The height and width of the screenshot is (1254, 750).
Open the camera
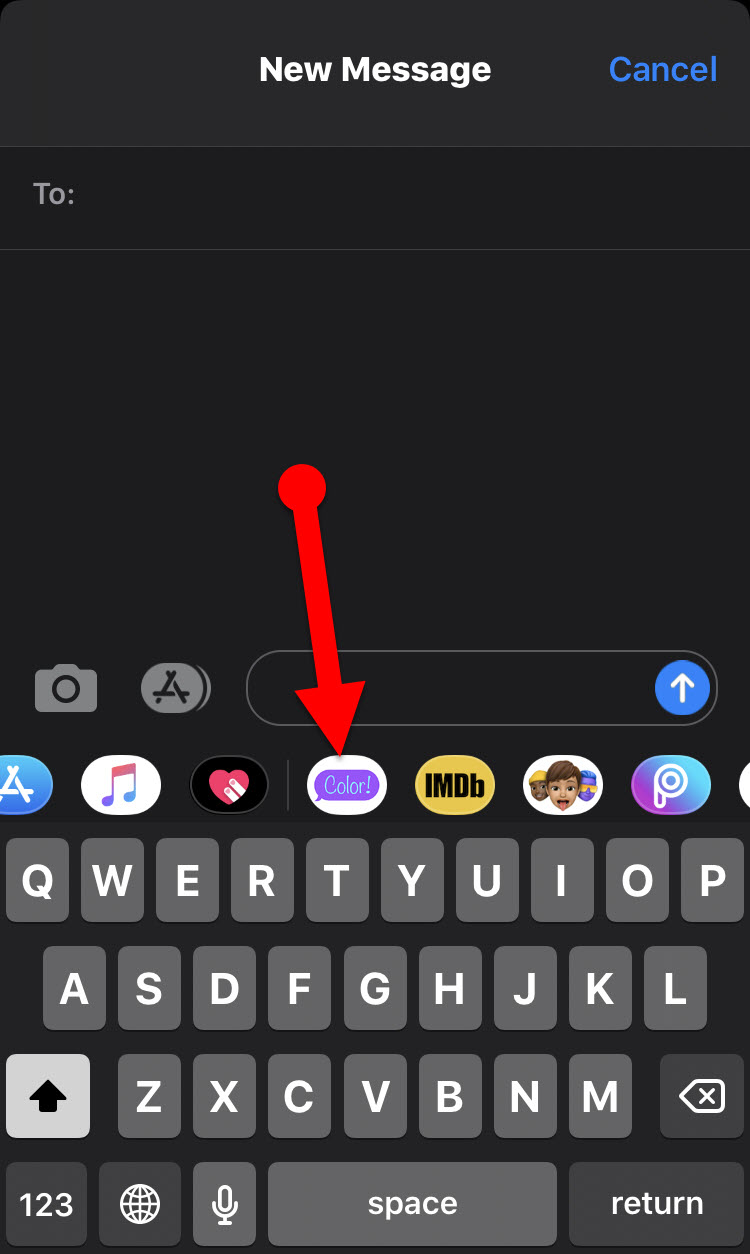tap(66, 688)
